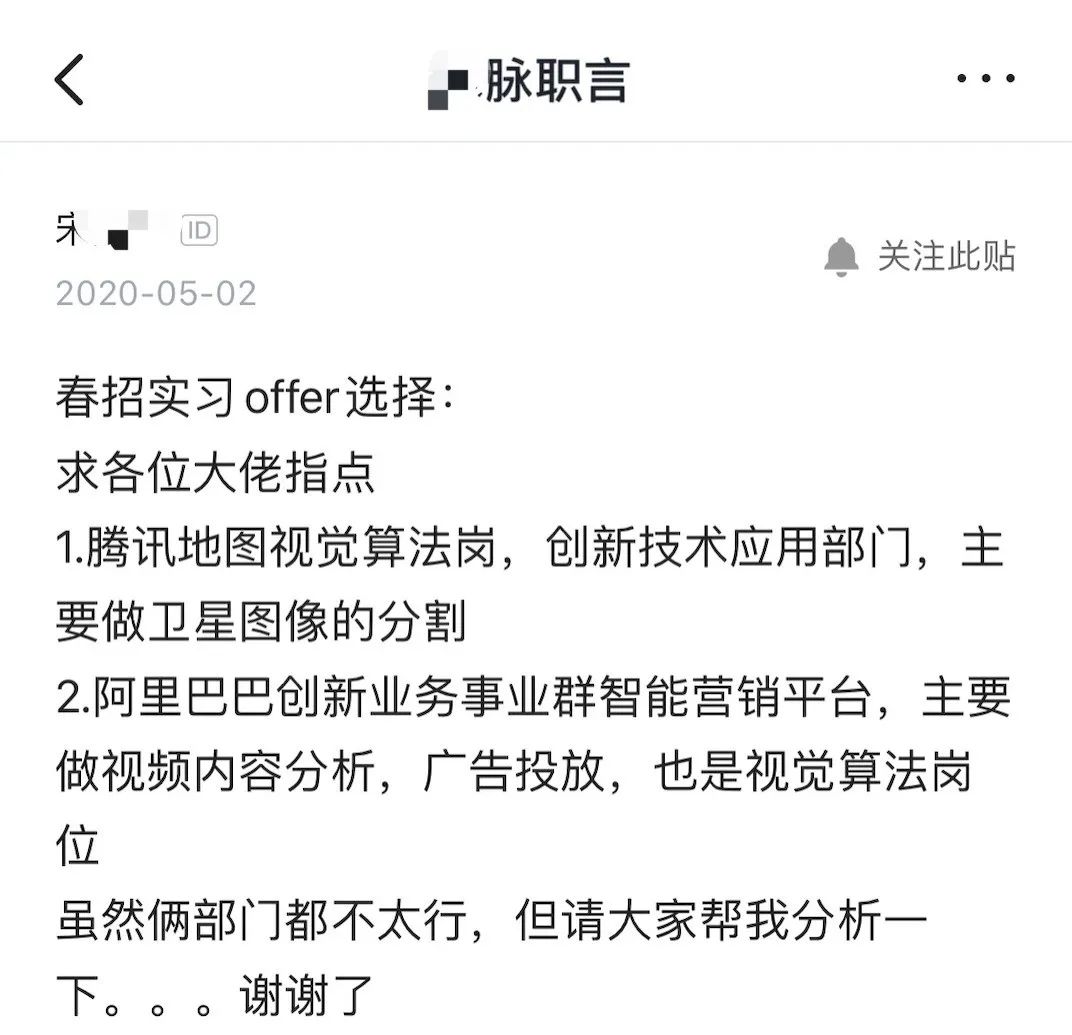Screen dimensions: 1072x1035
Task: Go back using the top-left arrow
Action: pyautogui.click(x=69, y=80)
